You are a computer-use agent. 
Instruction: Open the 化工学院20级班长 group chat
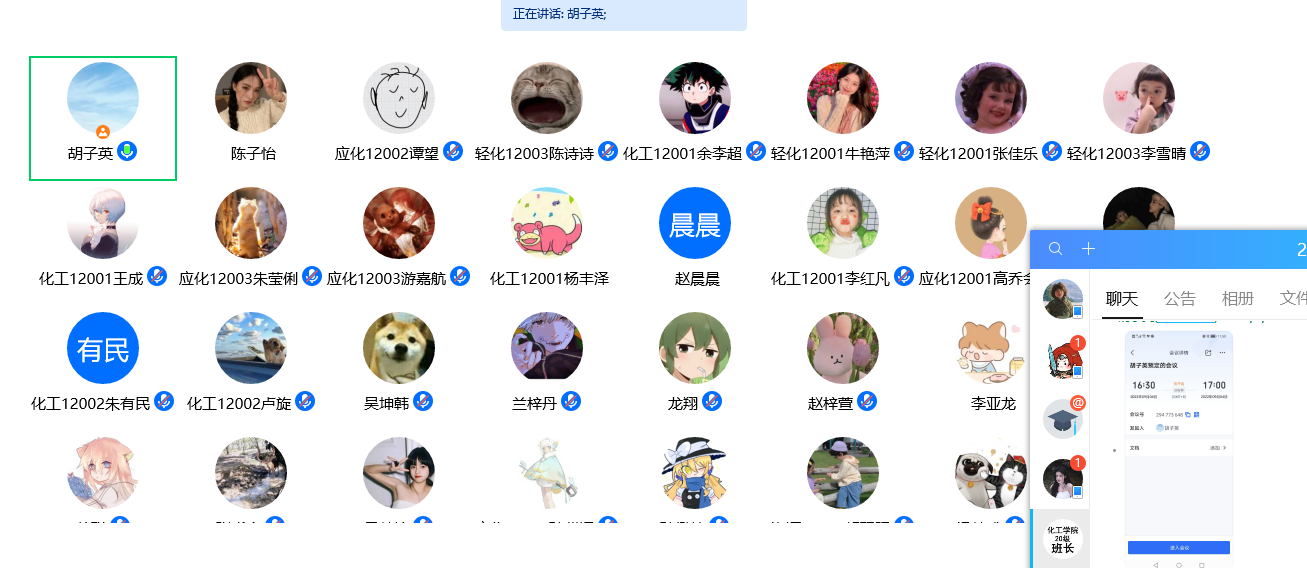tap(1062, 539)
